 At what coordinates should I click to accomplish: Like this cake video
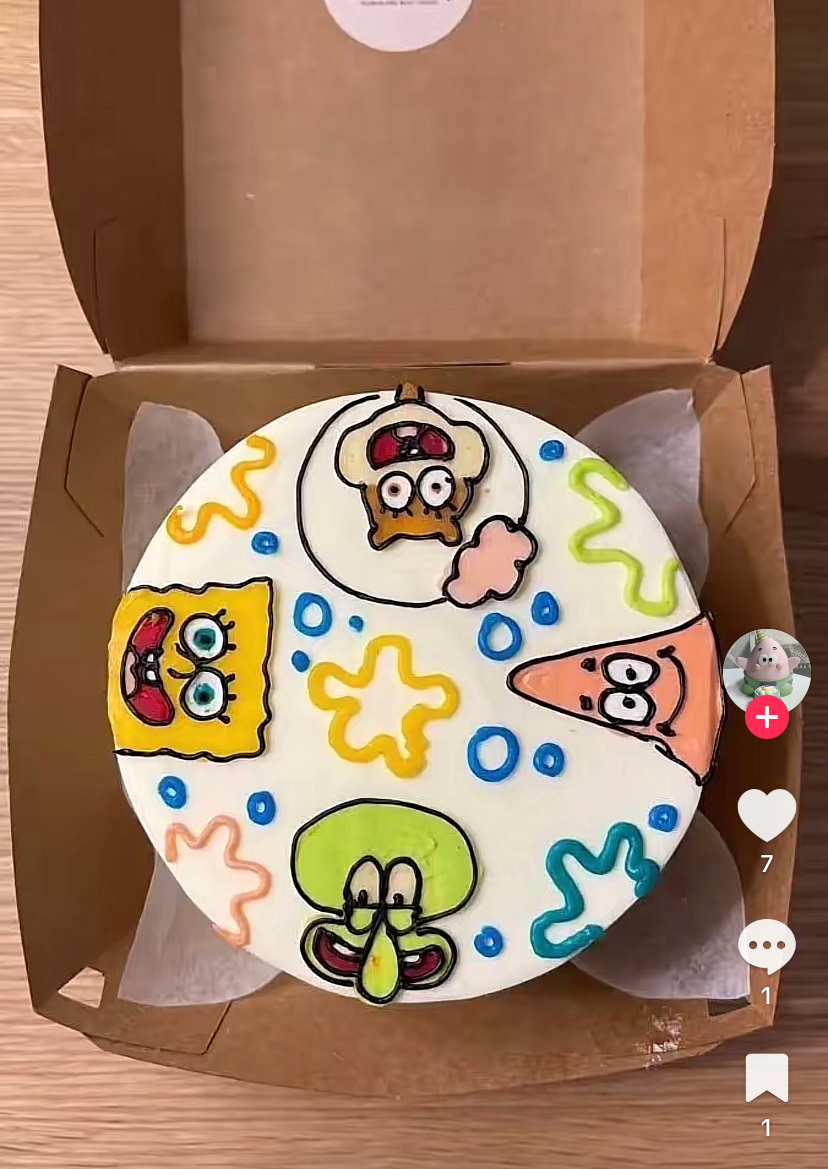[766, 815]
